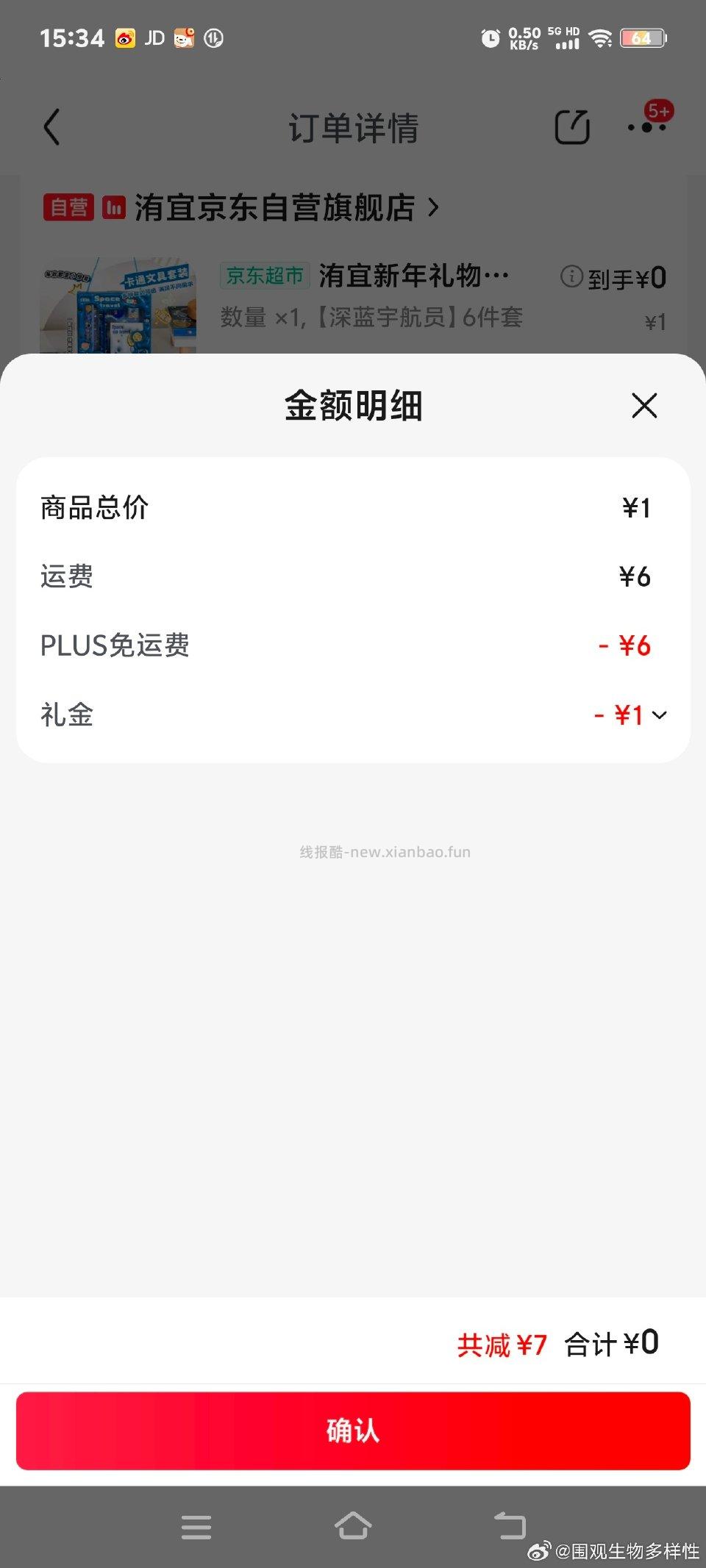
Task: Tap the store logo beside the shop name
Action: tap(110, 207)
